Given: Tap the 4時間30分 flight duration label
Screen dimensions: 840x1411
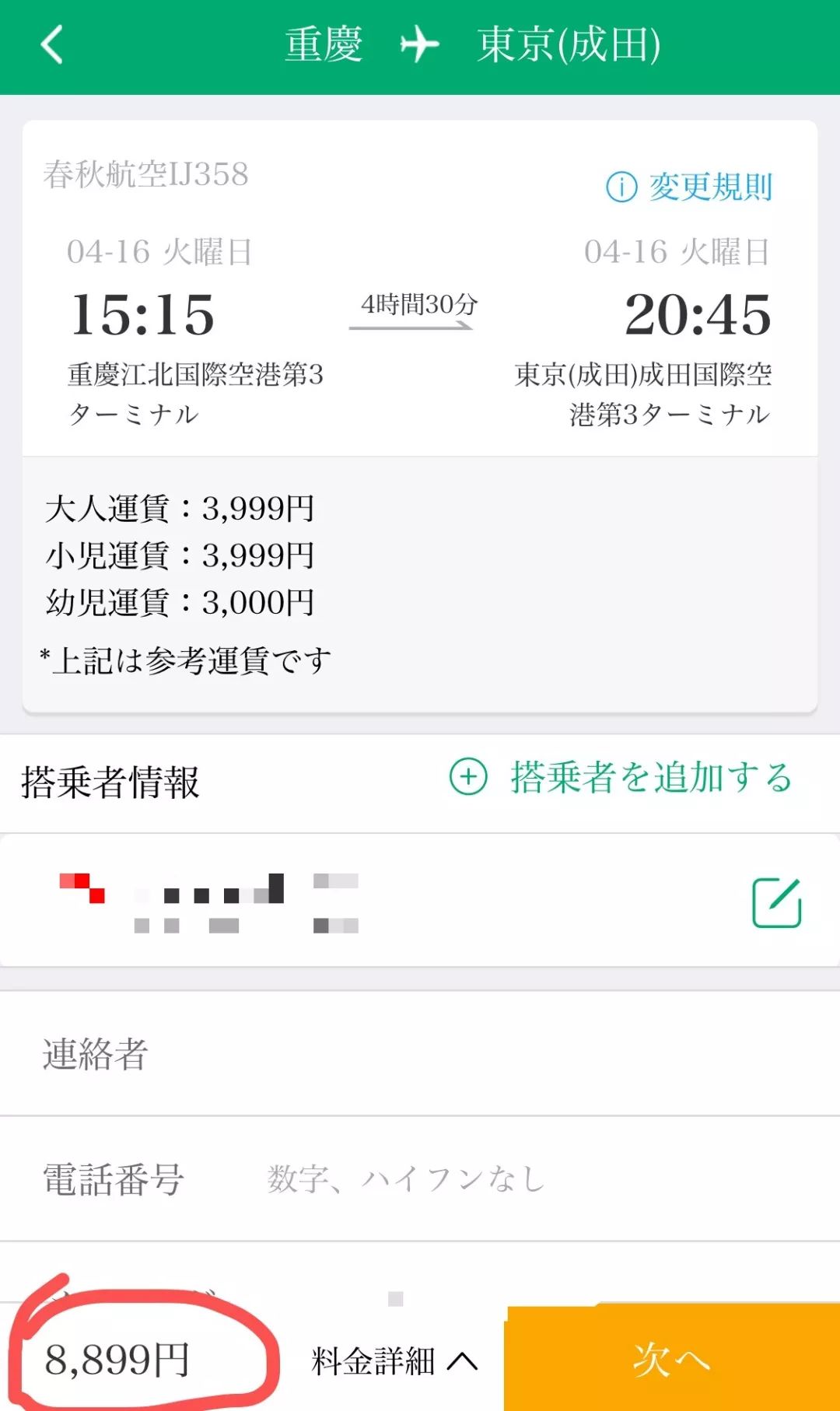Looking at the screenshot, I should (418, 306).
